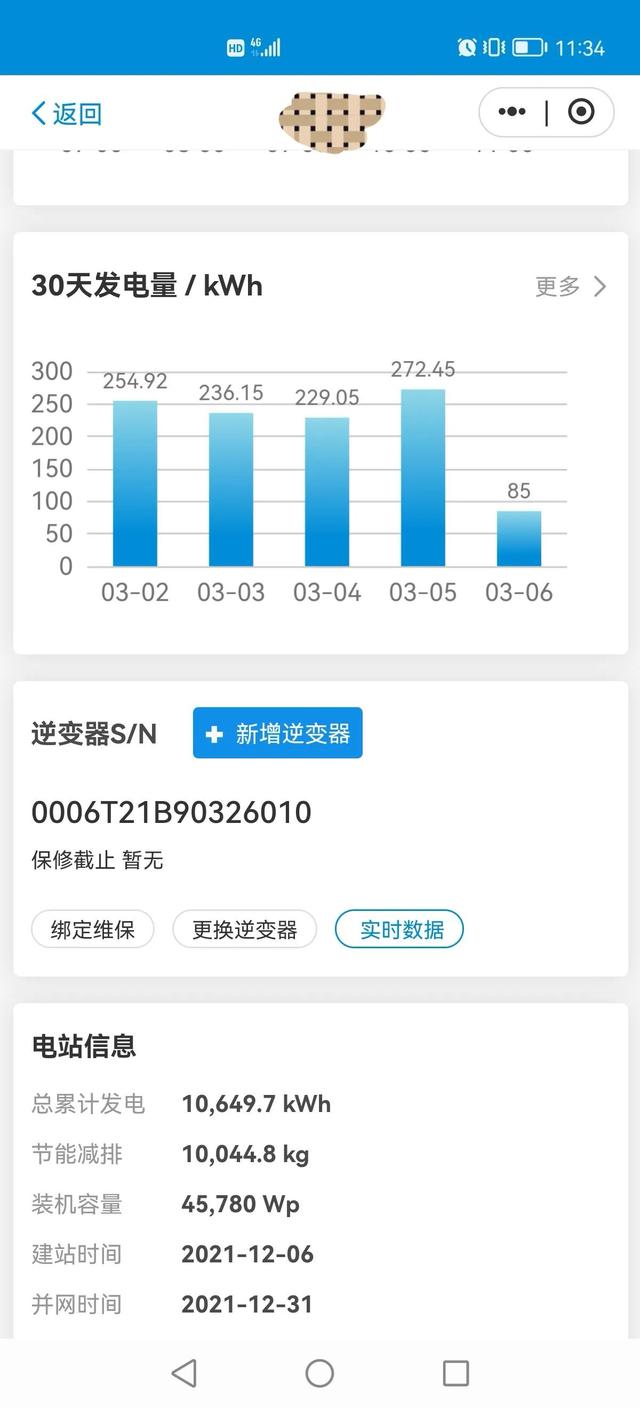Open 实时数据 real-time data
This screenshot has height=1408, width=640.
click(x=399, y=930)
